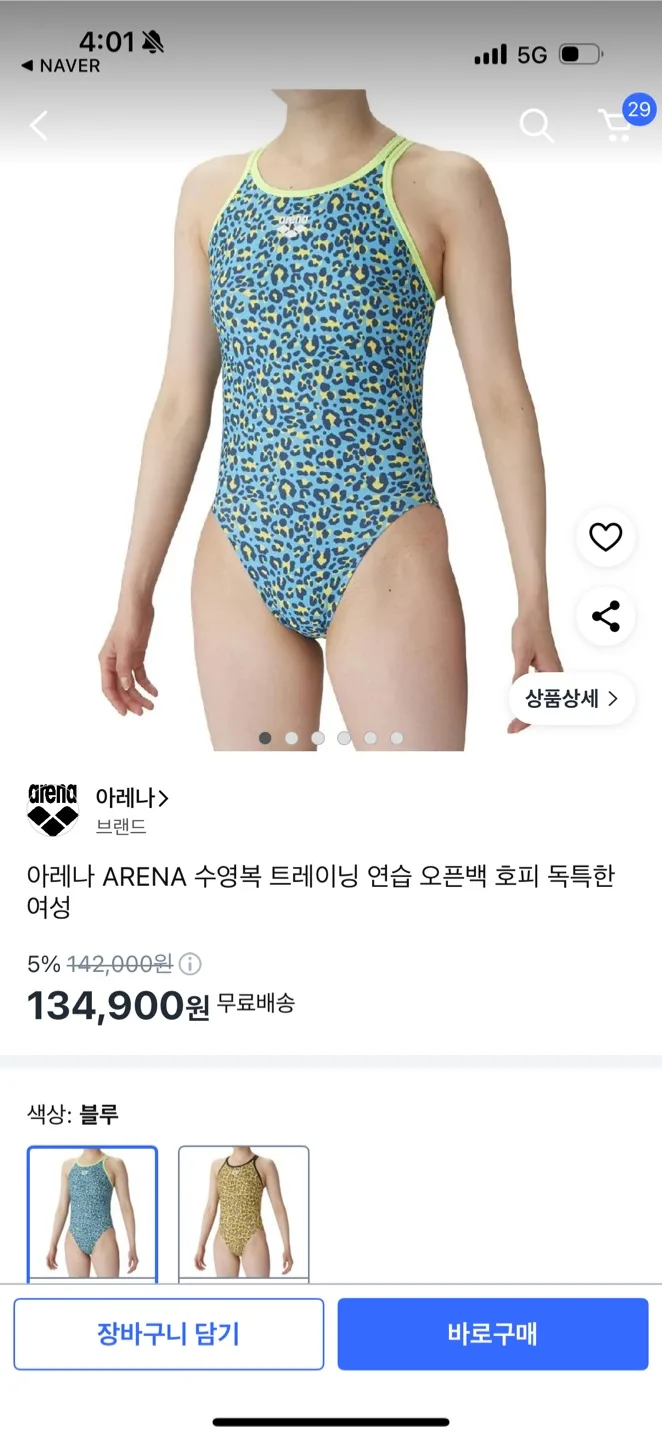This screenshot has height=1440, width=662.
Task: Show the price info icon
Action: (x=190, y=964)
